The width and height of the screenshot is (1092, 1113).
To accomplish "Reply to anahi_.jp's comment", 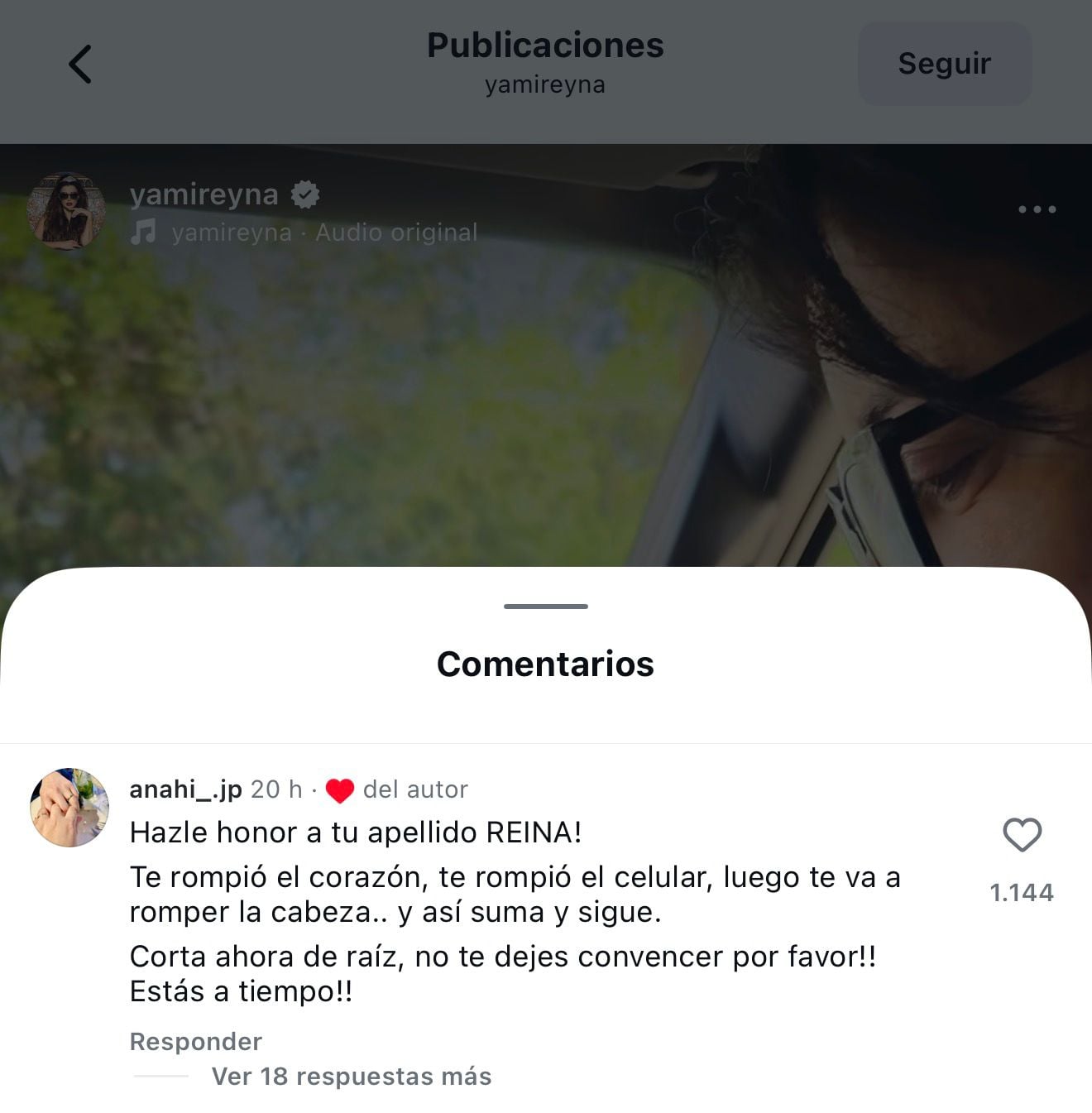I will point(196,1041).
